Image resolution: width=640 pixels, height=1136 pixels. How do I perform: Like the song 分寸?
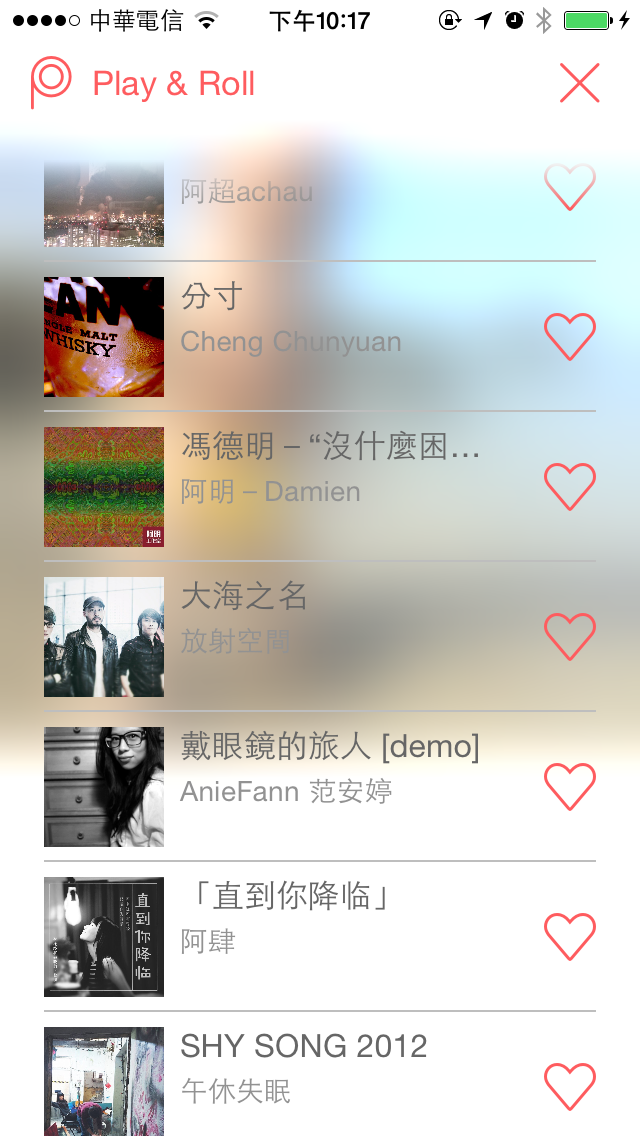(x=569, y=336)
